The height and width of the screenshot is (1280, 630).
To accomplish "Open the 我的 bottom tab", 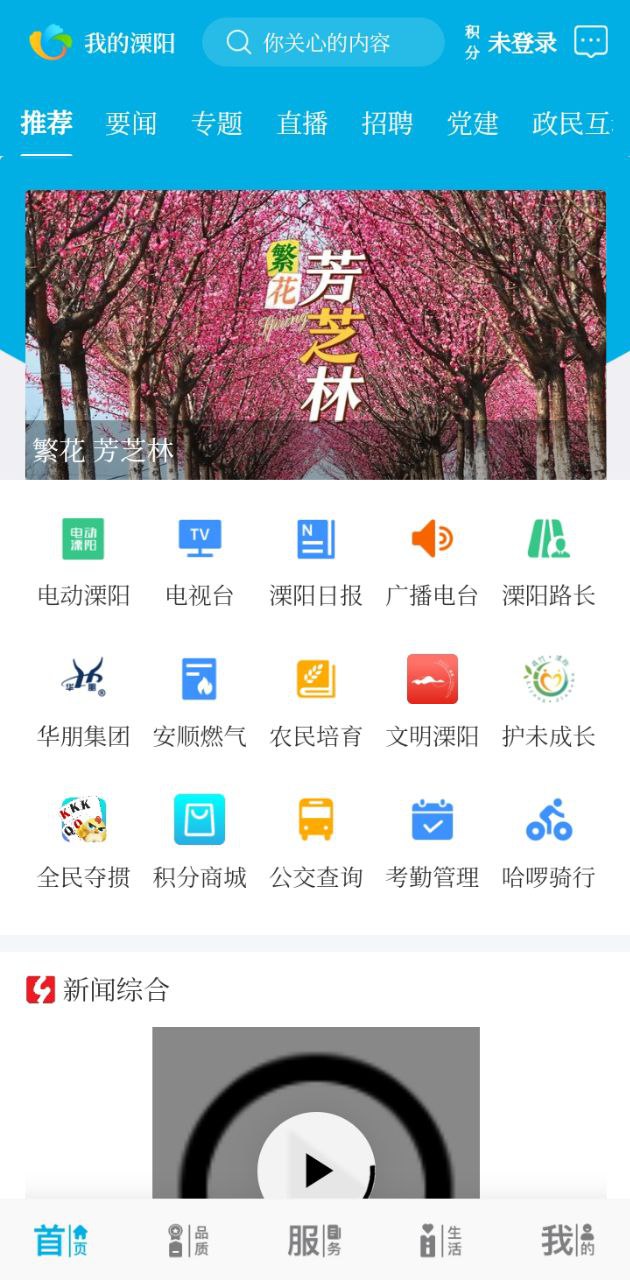I will click(567, 1241).
